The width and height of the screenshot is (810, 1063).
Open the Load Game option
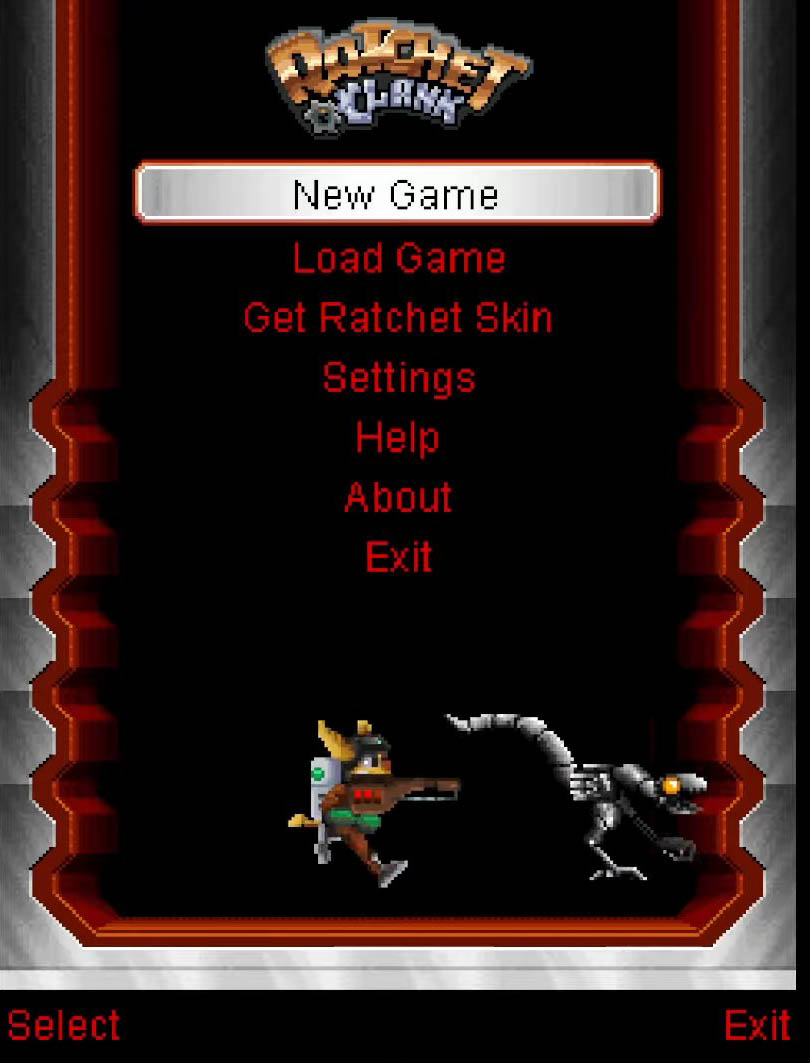[398, 258]
